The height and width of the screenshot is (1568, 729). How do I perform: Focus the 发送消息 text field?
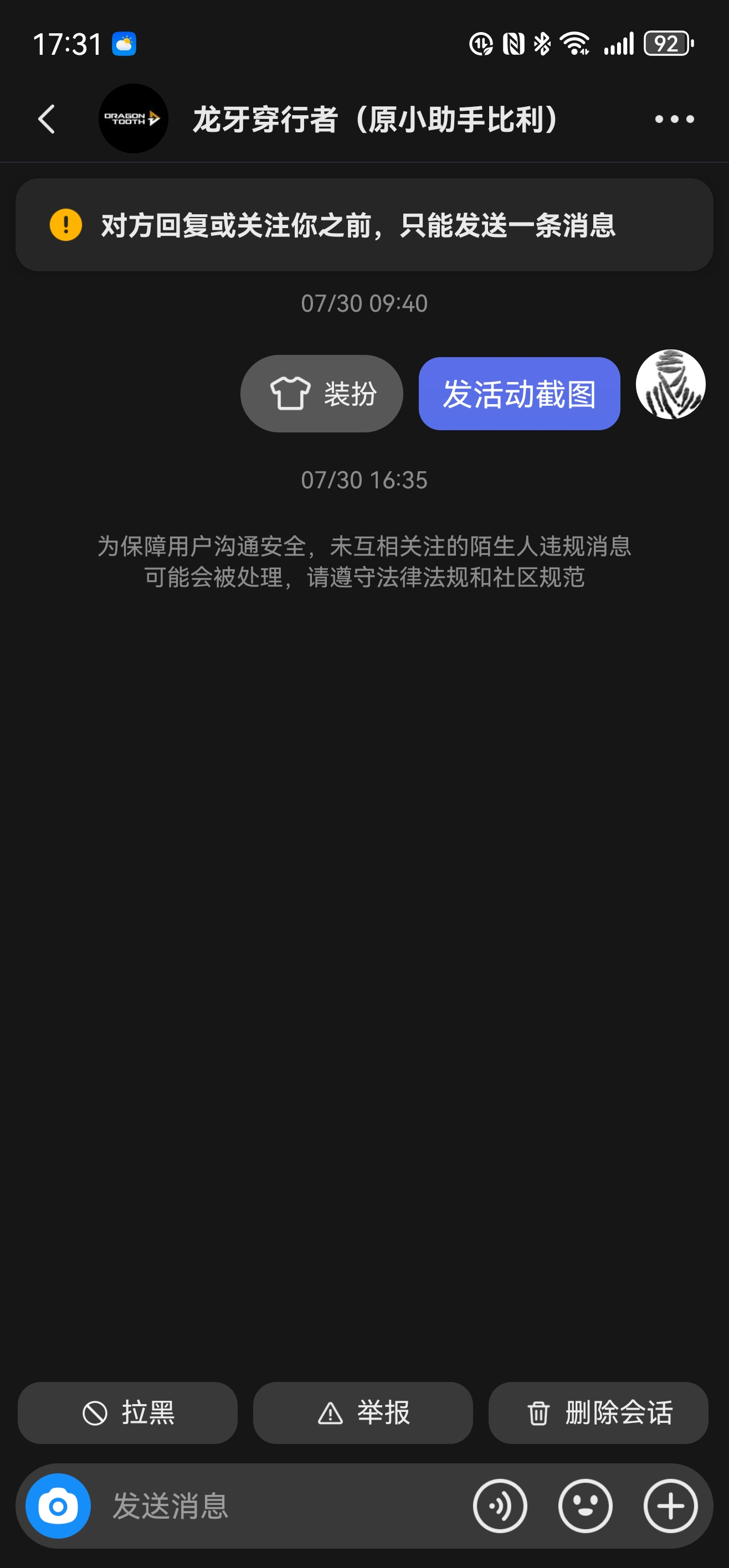coord(274,1507)
